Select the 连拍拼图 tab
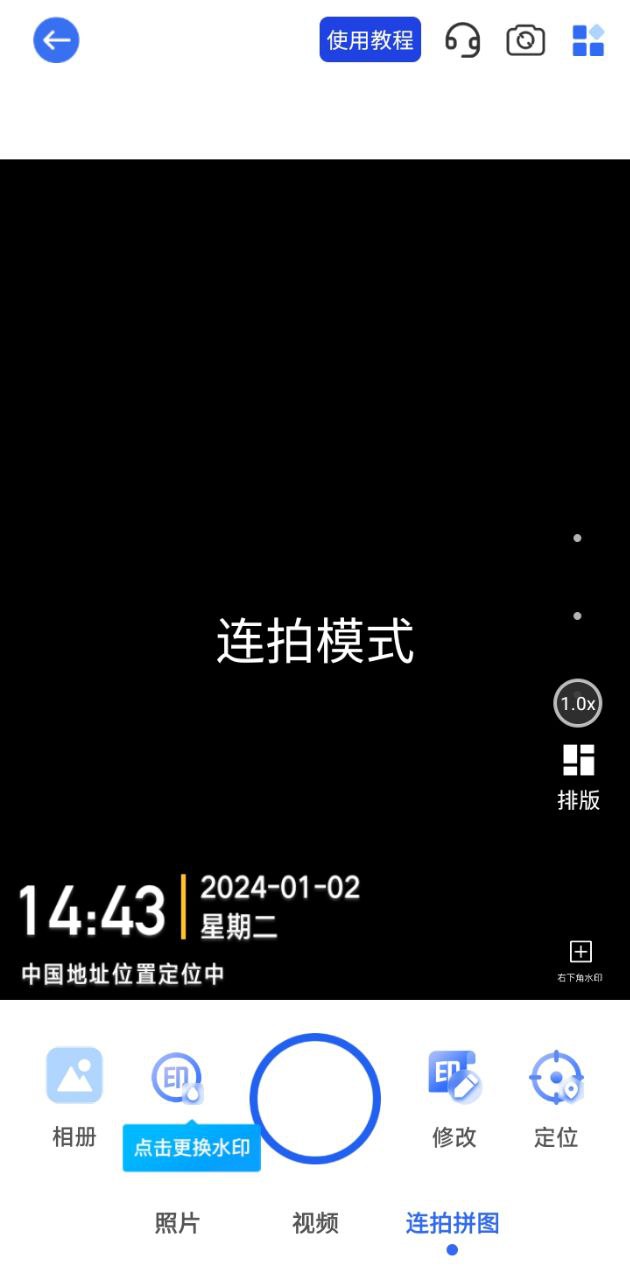630x1280 pixels. 452,1222
